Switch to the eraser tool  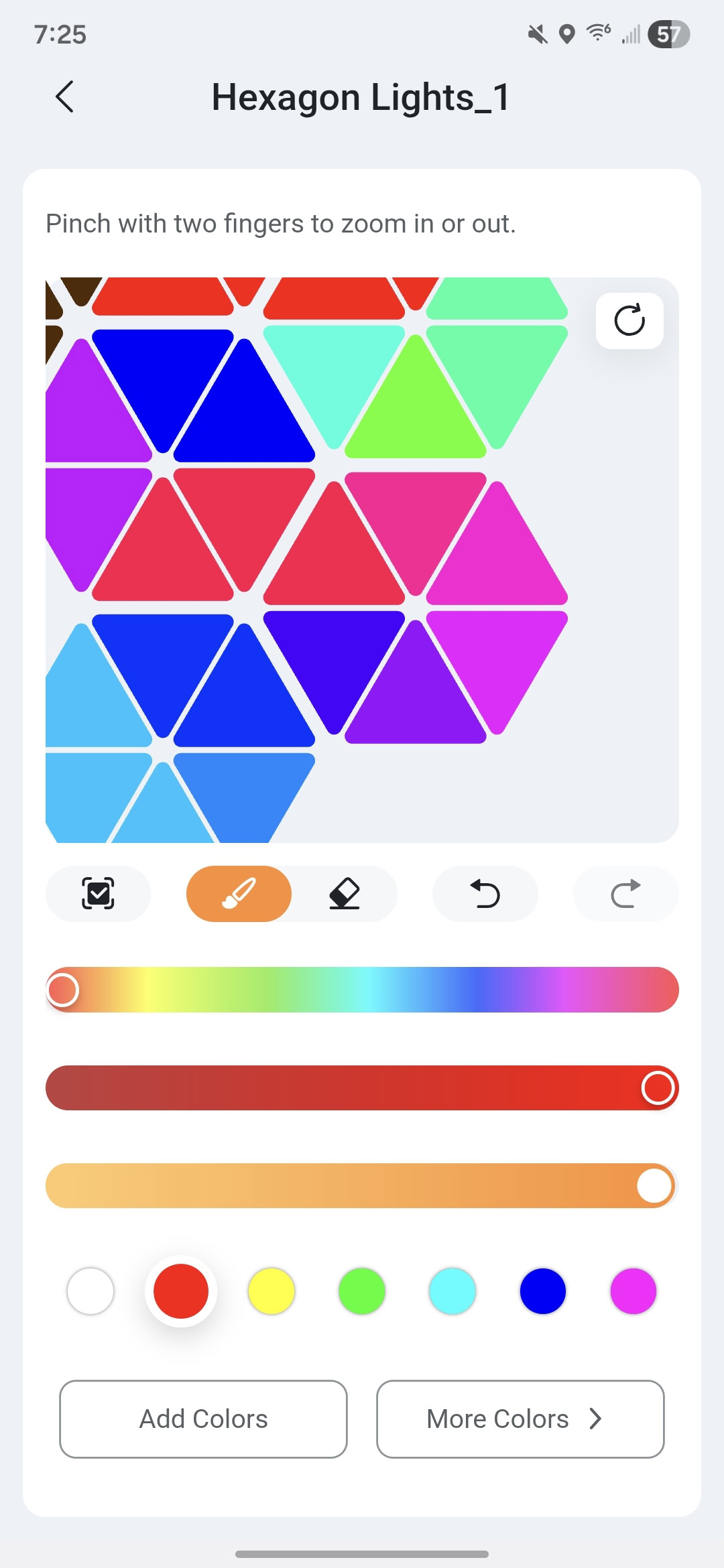(x=345, y=893)
